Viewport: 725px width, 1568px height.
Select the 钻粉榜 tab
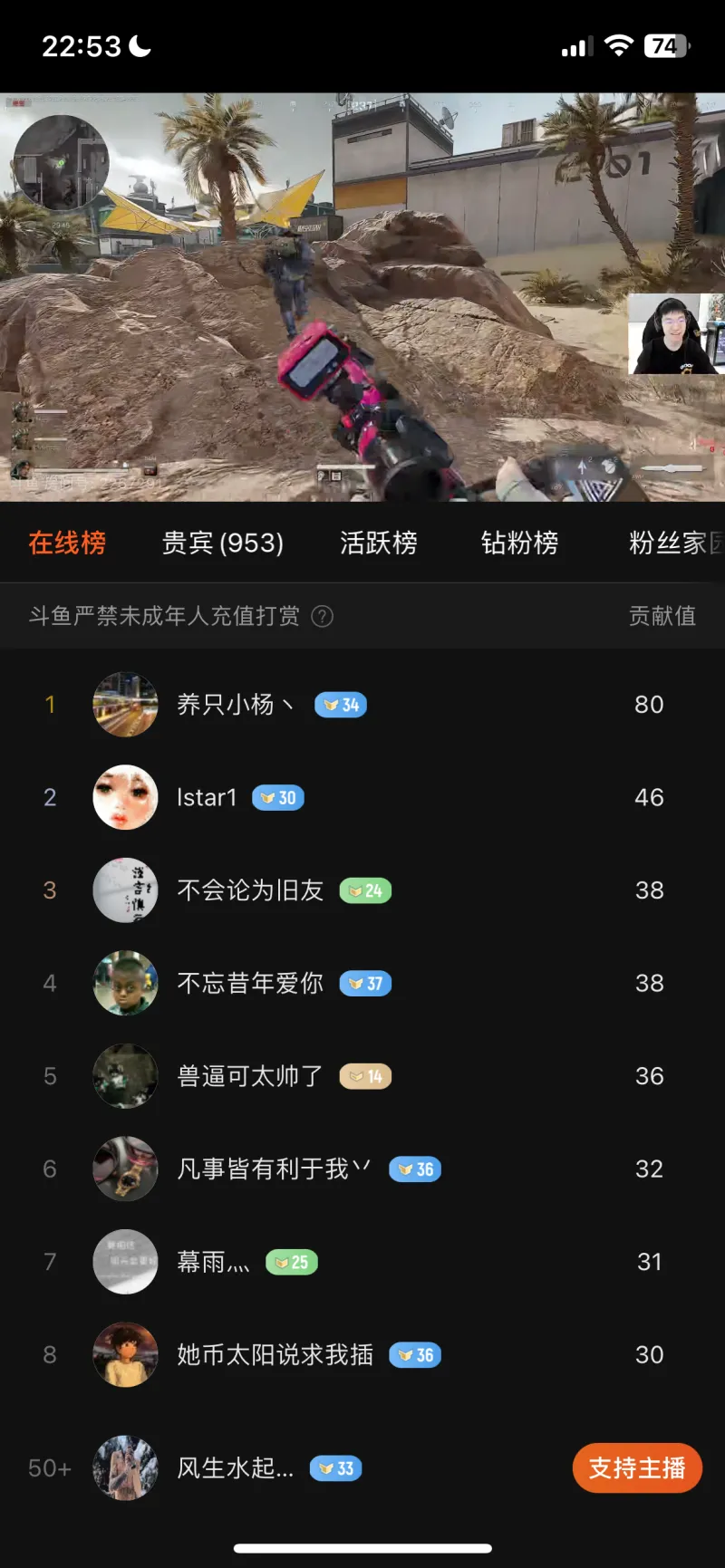point(519,543)
